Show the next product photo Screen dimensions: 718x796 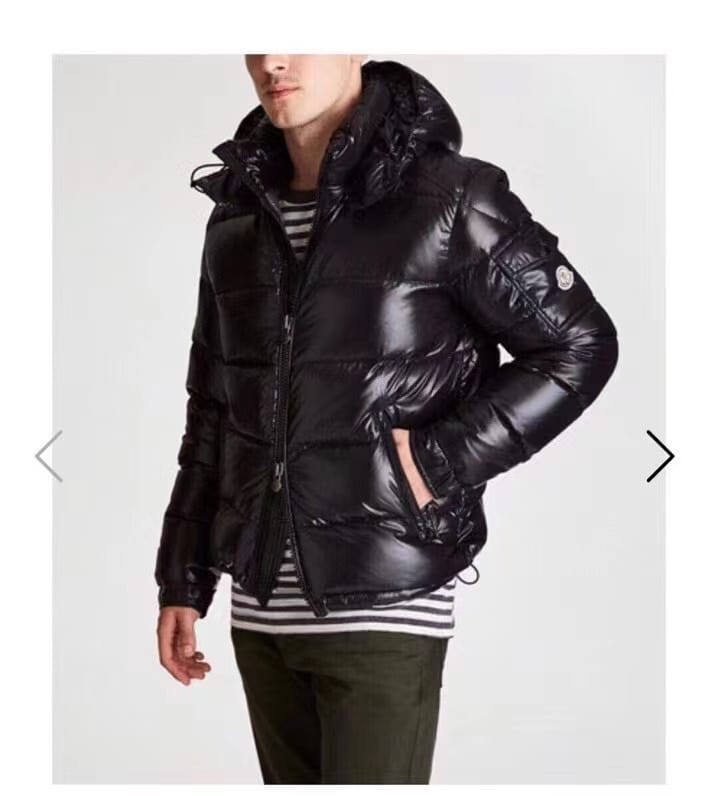tap(659, 456)
